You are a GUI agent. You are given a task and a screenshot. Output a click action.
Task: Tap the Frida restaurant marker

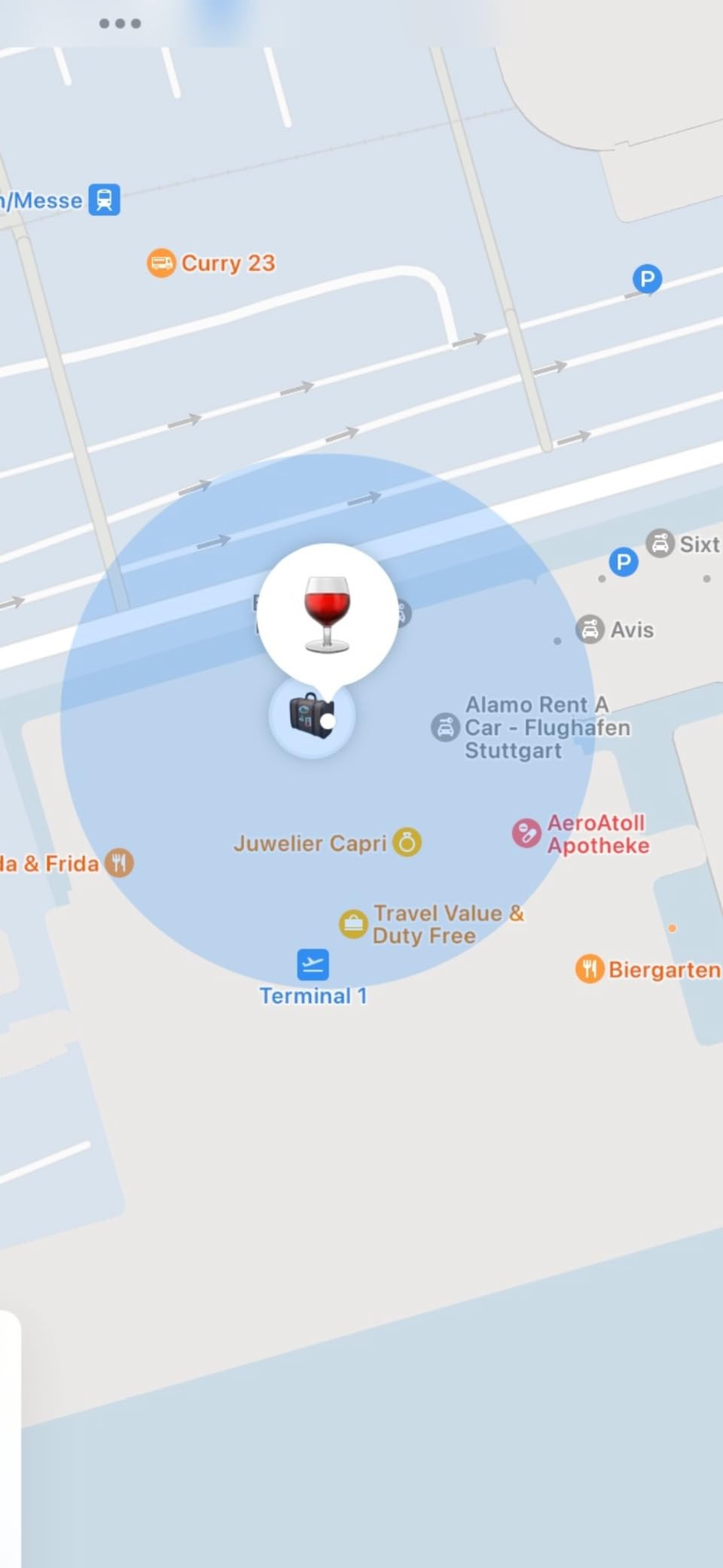119,862
